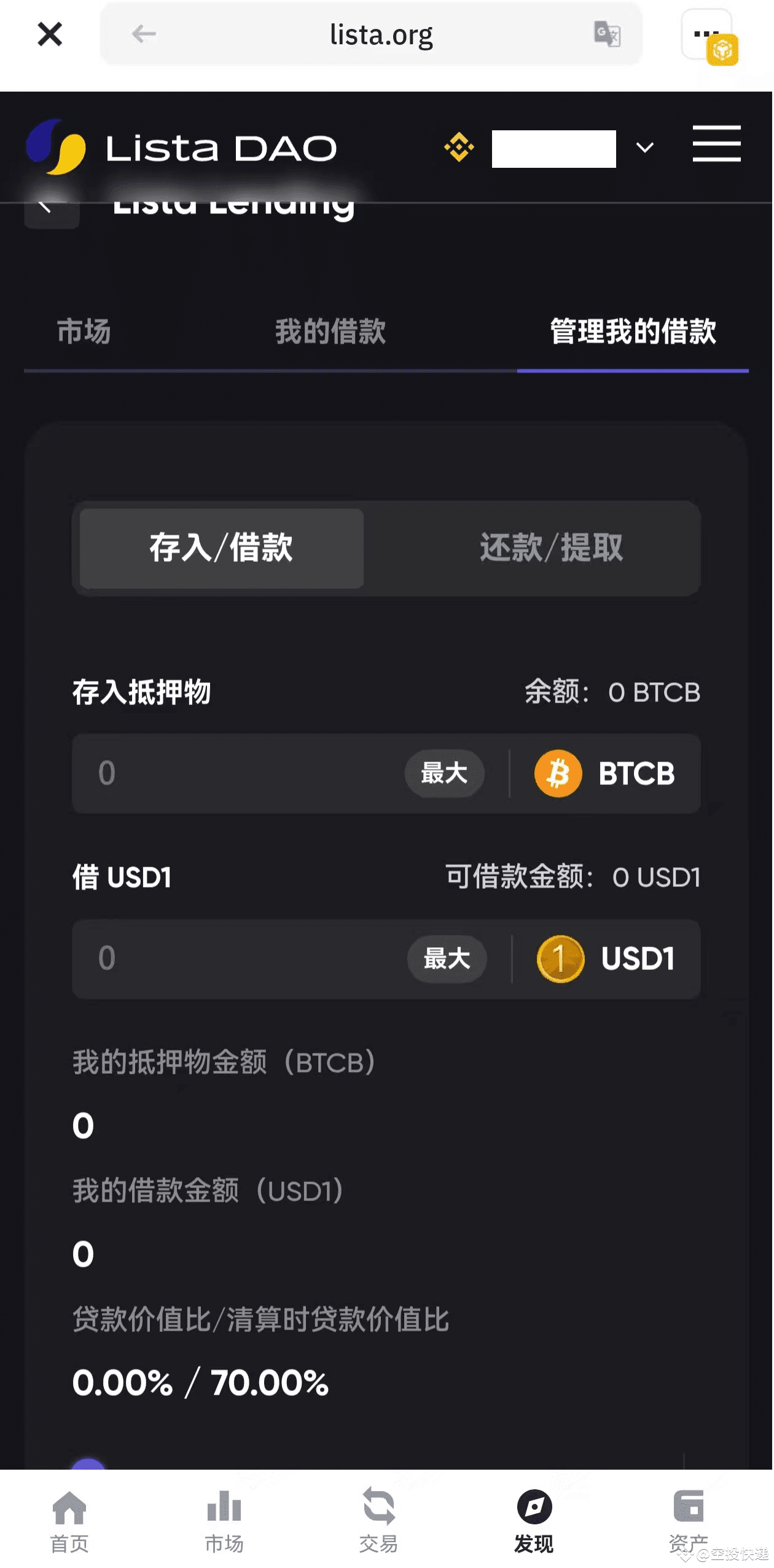Tap the page translate icon
Viewport: 774px width, 1568px height.
tap(608, 34)
